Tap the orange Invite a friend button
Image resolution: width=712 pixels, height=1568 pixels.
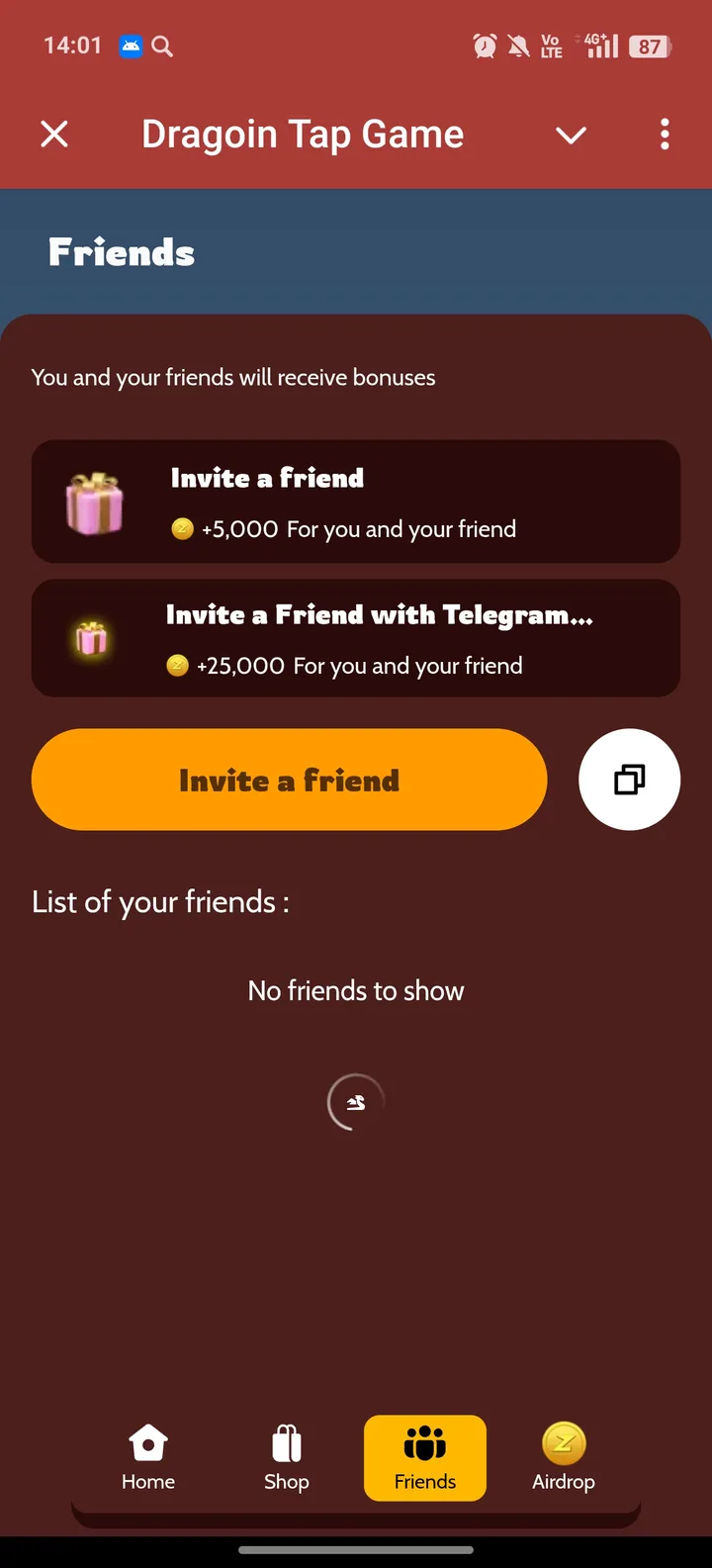[289, 780]
